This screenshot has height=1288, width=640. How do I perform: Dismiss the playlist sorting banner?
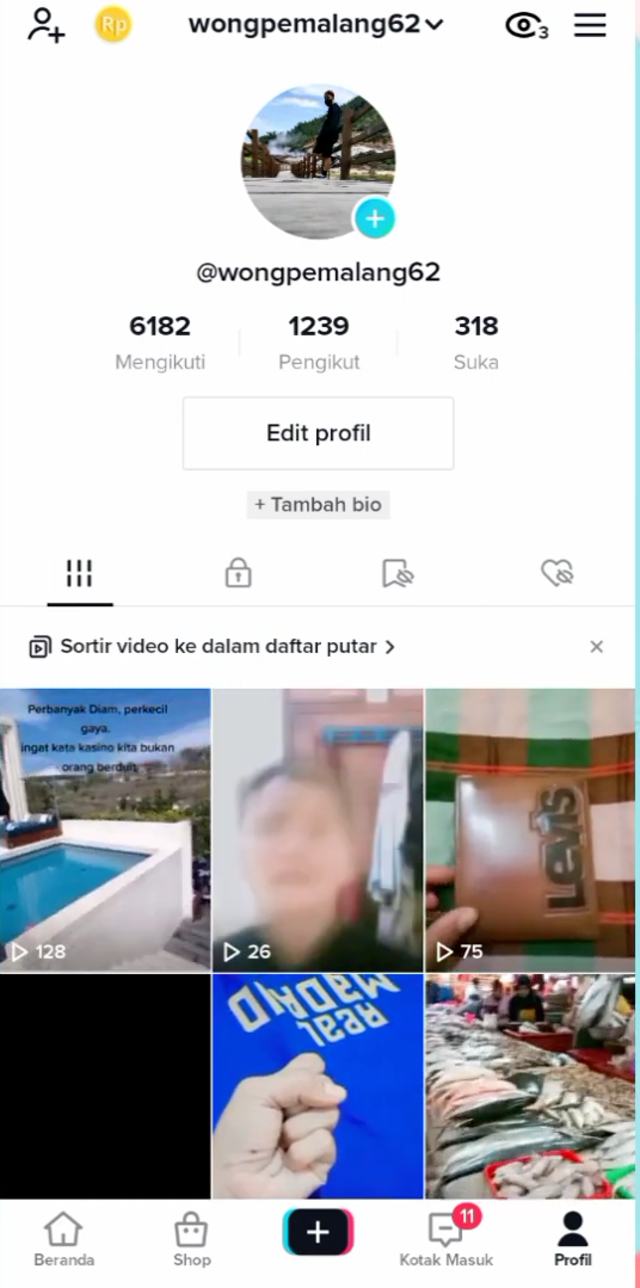click(596, 647)
